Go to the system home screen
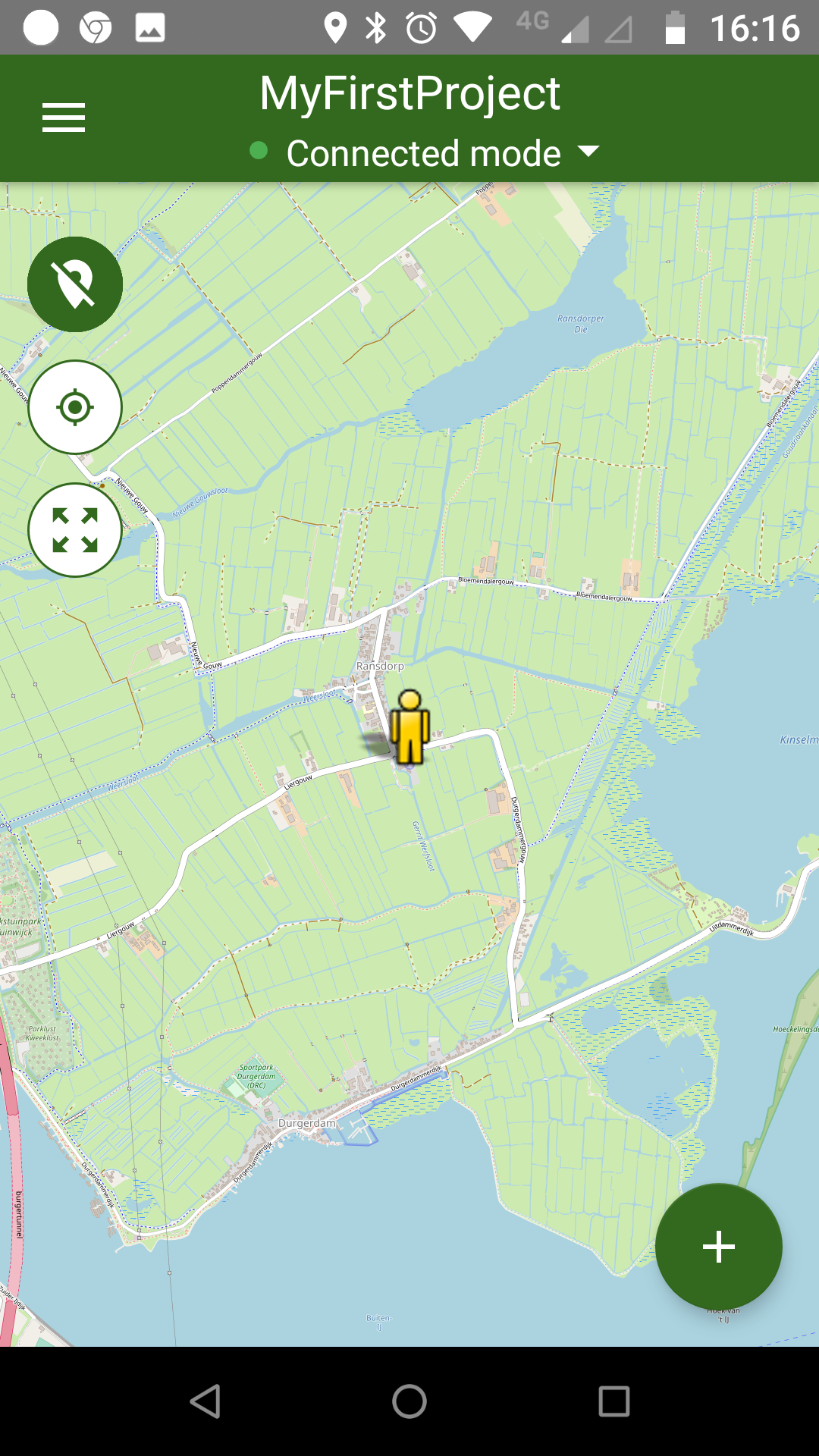Image resolution: width=819 pixels, height=1456 pixels. click(x=409, y=1401)
